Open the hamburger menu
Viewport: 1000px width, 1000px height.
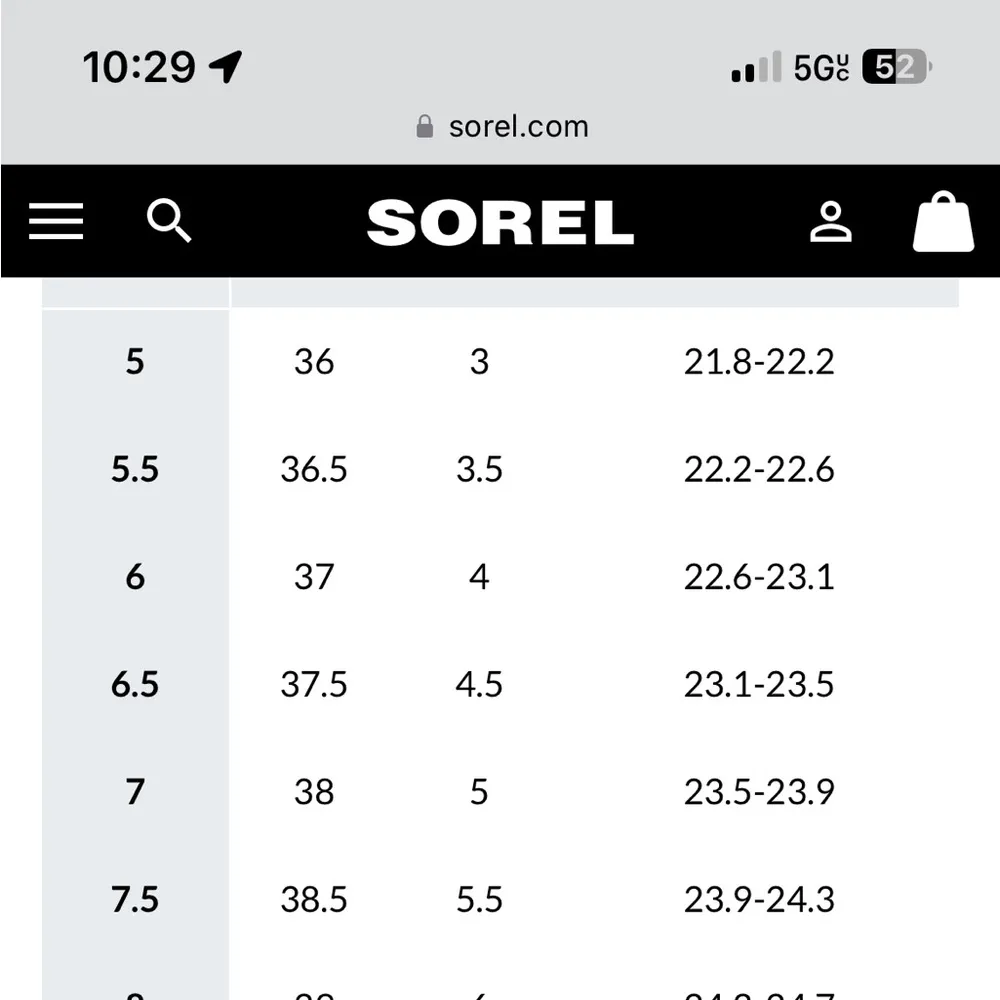click(x=56, y=221)
